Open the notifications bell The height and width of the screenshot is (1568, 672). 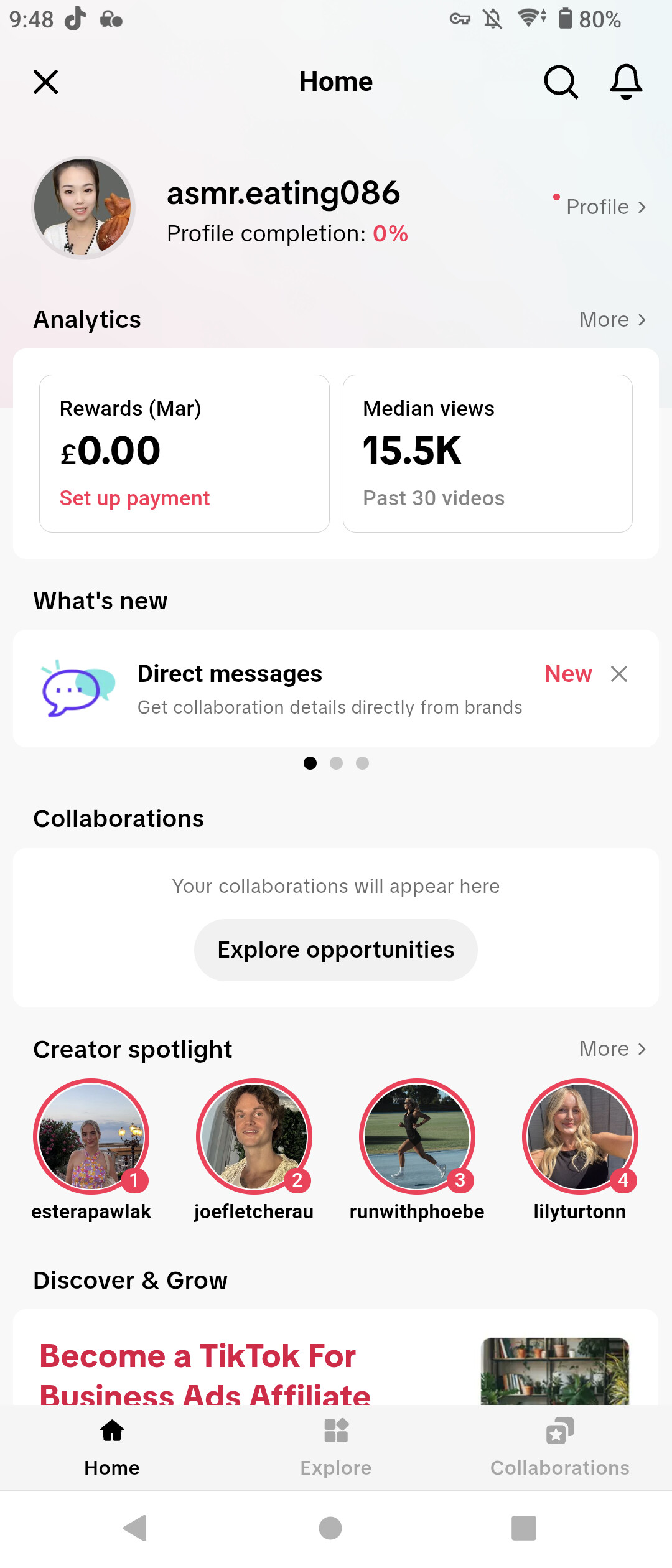pyautogui.click(x=625, y=82)
